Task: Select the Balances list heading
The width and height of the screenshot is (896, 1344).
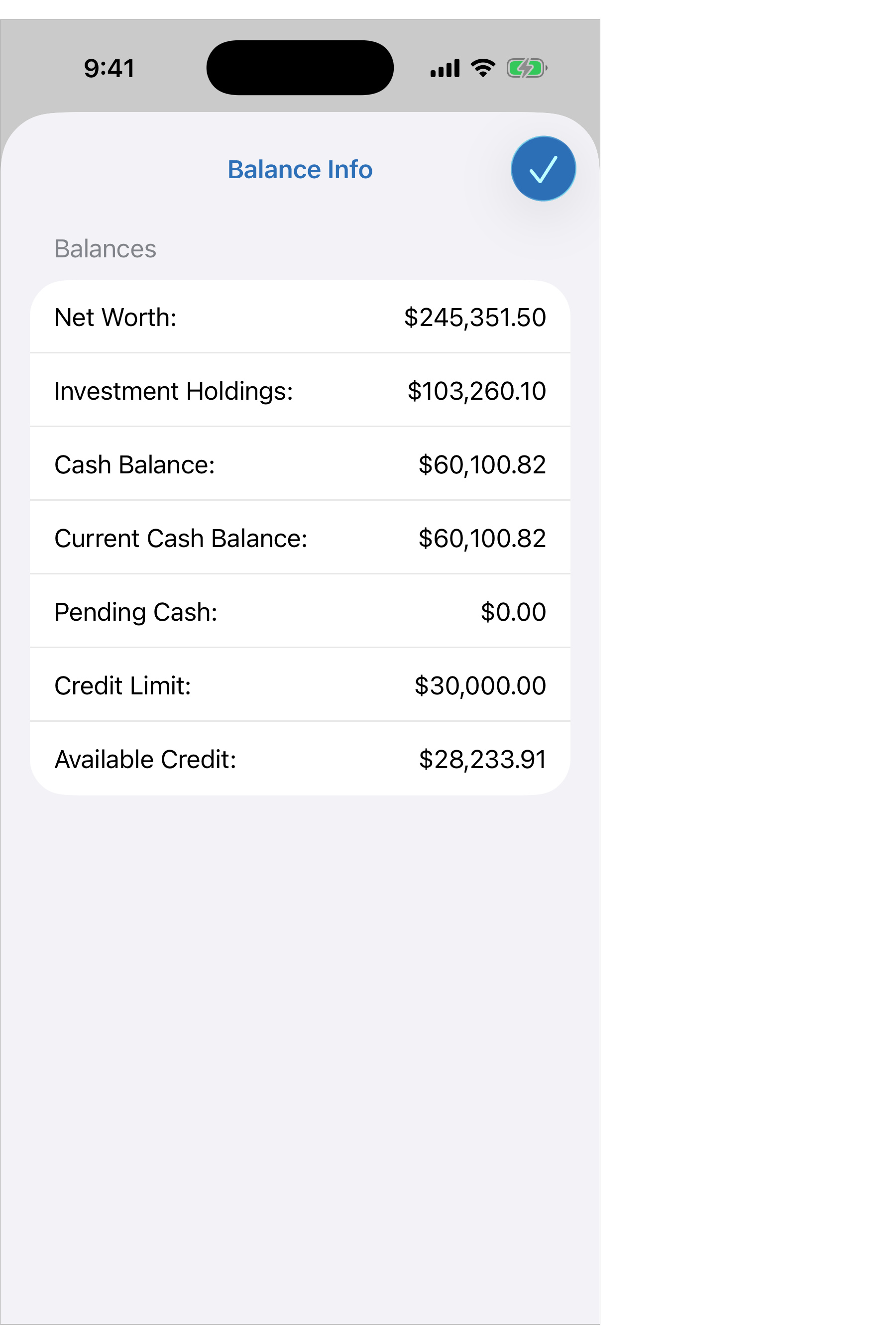Action: coord(106,248)
